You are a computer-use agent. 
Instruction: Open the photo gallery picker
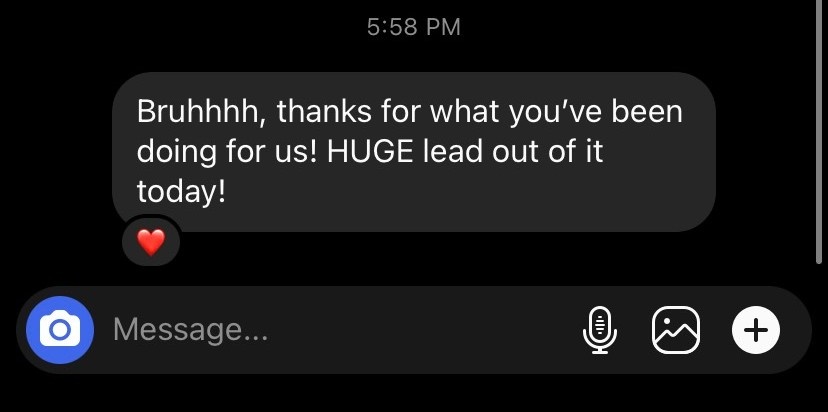click(x=676, y=330)
